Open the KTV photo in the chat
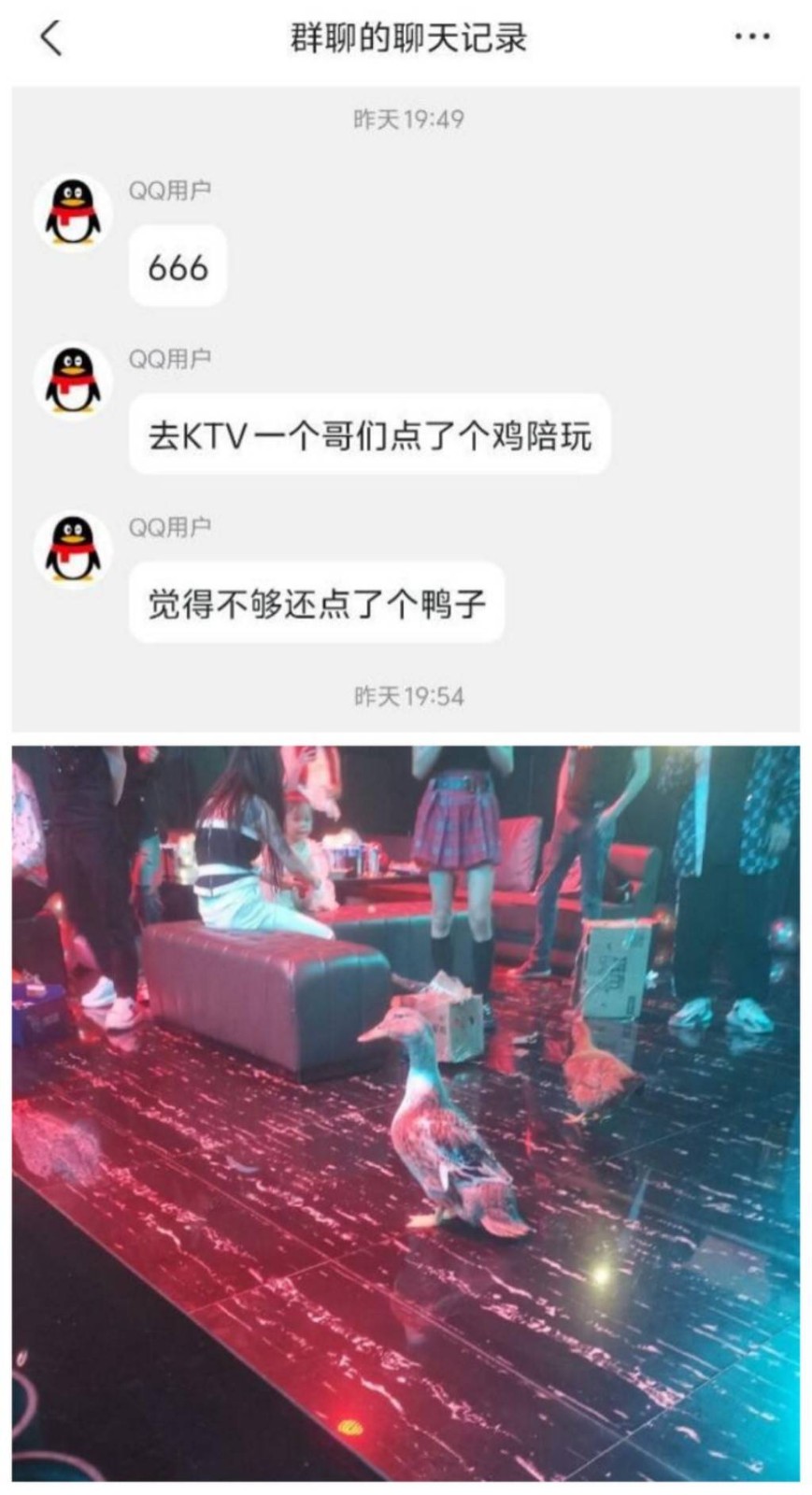The width and height of the screenshot is (812, 1495). click(406, 1112)
